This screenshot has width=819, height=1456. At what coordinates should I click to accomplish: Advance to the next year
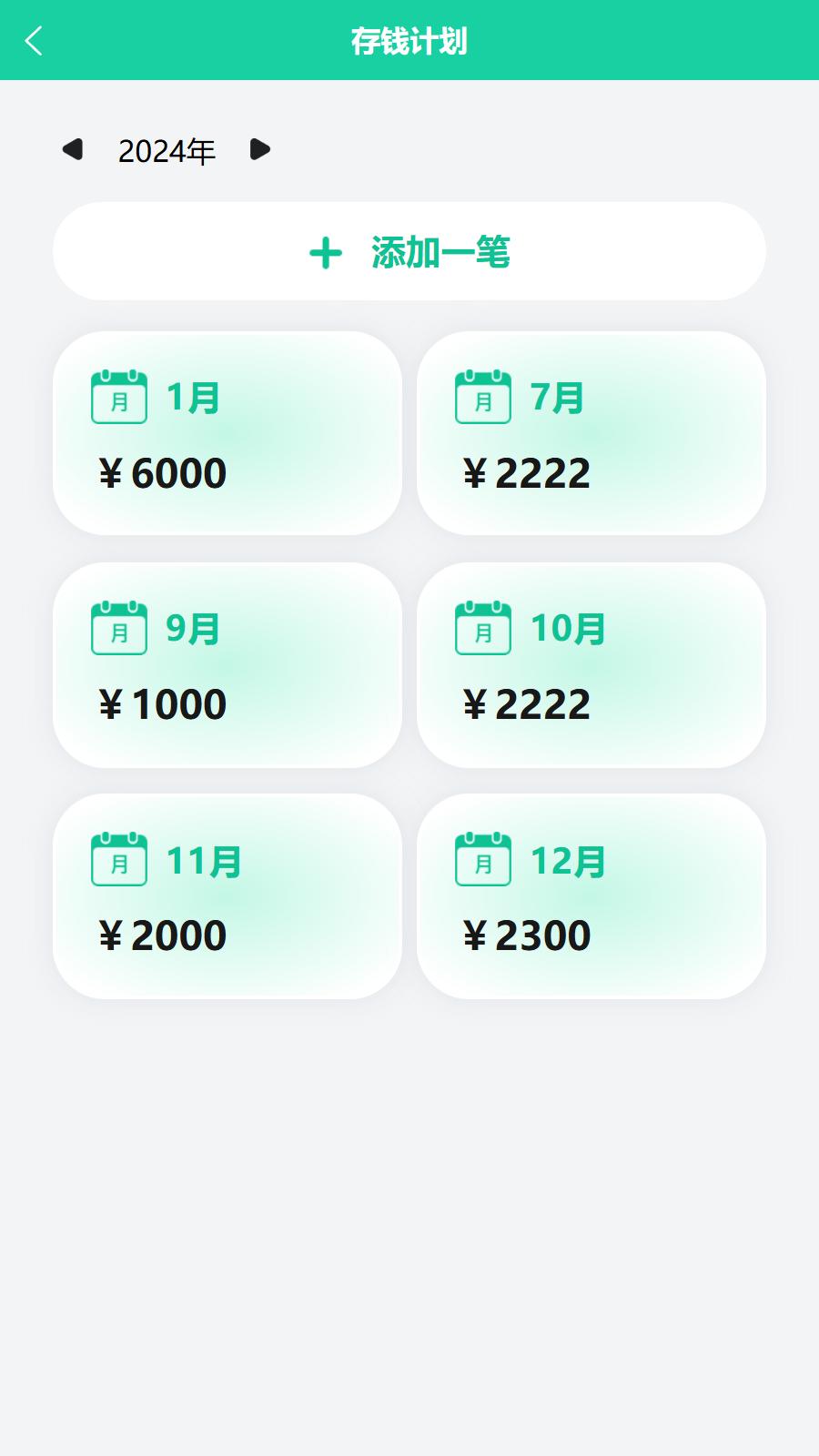click(260, 149)
